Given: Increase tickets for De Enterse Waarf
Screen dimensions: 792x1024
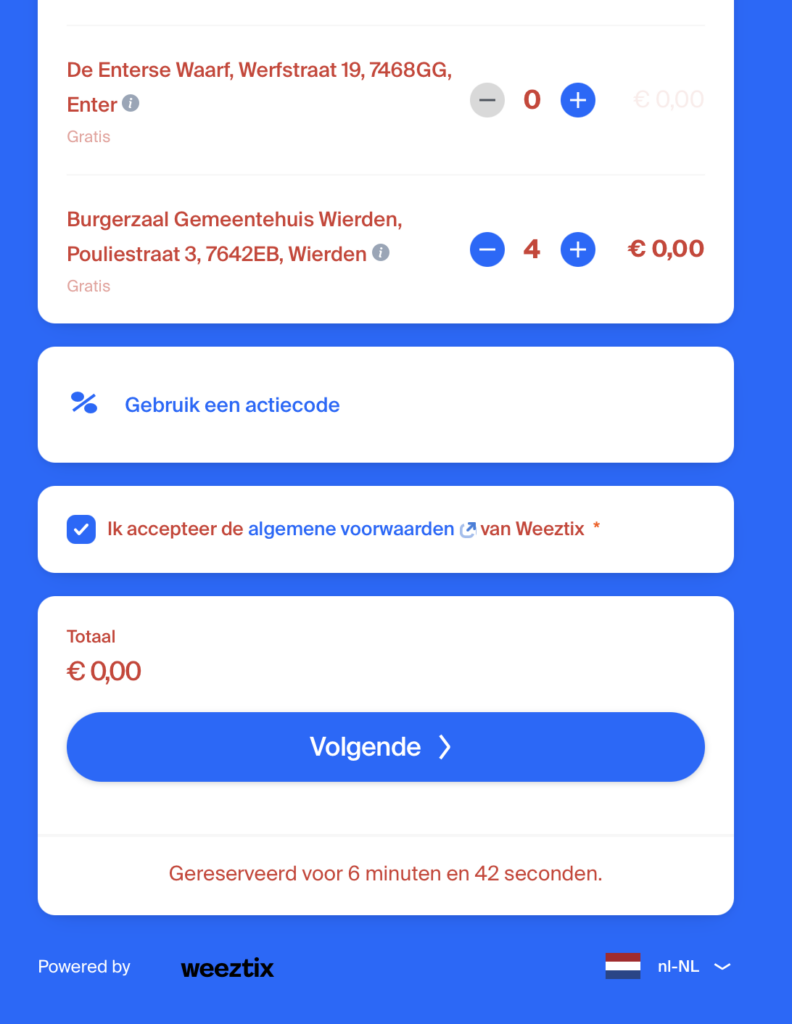Looking at the screenshot, I should (x=578, y=100).
